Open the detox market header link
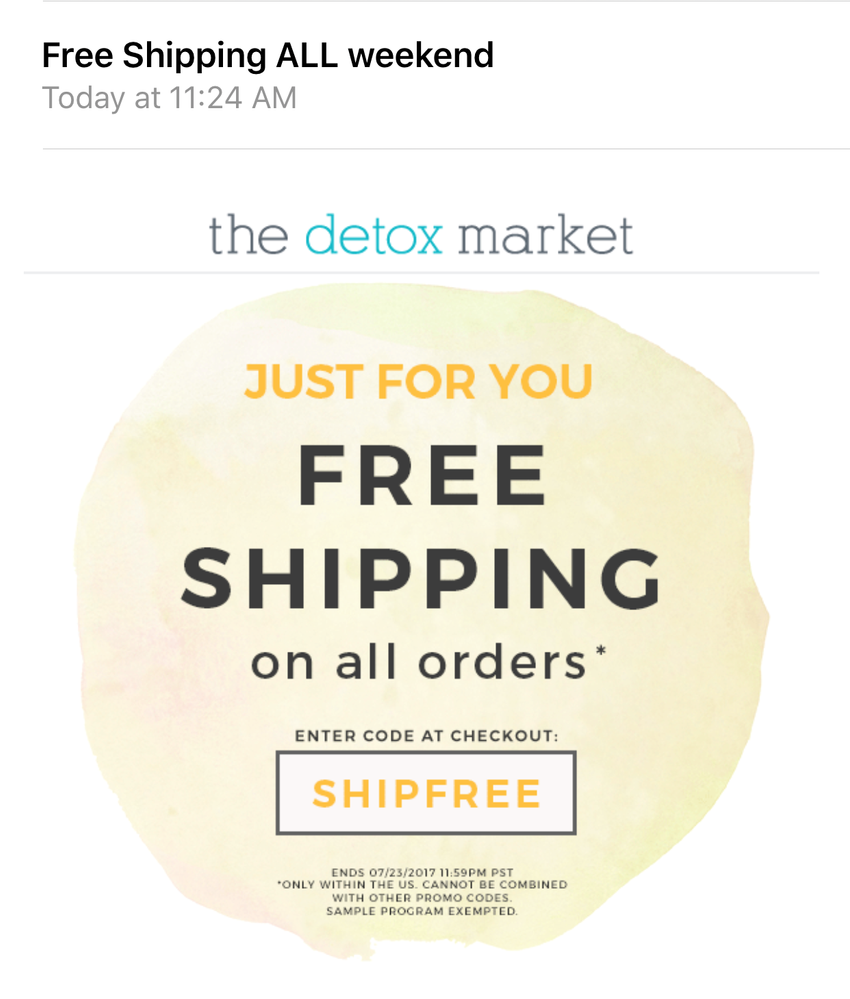The height and width of the screenshot is (999, 850). 421,236
